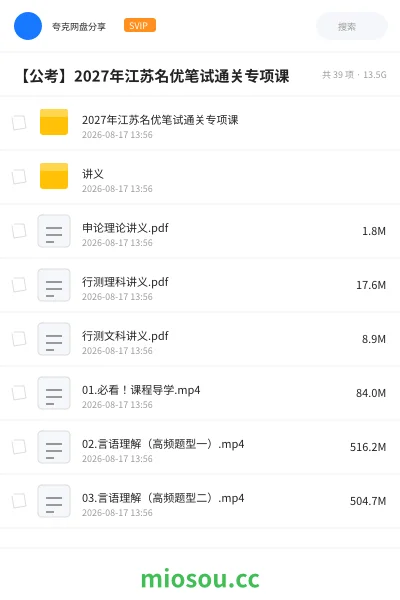Viewport: 400px width, 600px height.
Task: Play 03.言语理解(高频题型二).mp4
Action: pos(200,501)
